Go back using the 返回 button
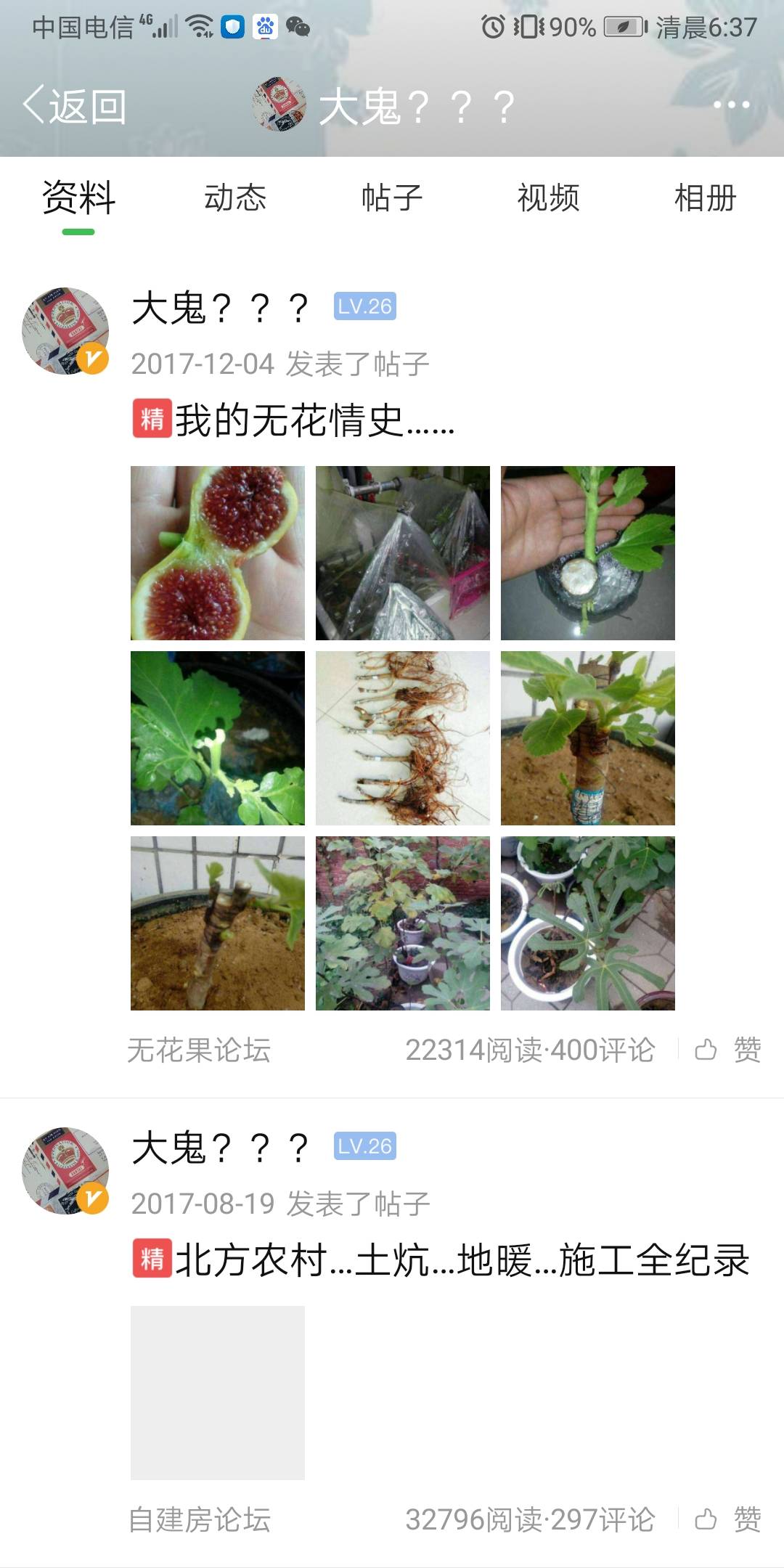Image resolution: width=784 pixels, height=1568 pixels. [75, 106]
